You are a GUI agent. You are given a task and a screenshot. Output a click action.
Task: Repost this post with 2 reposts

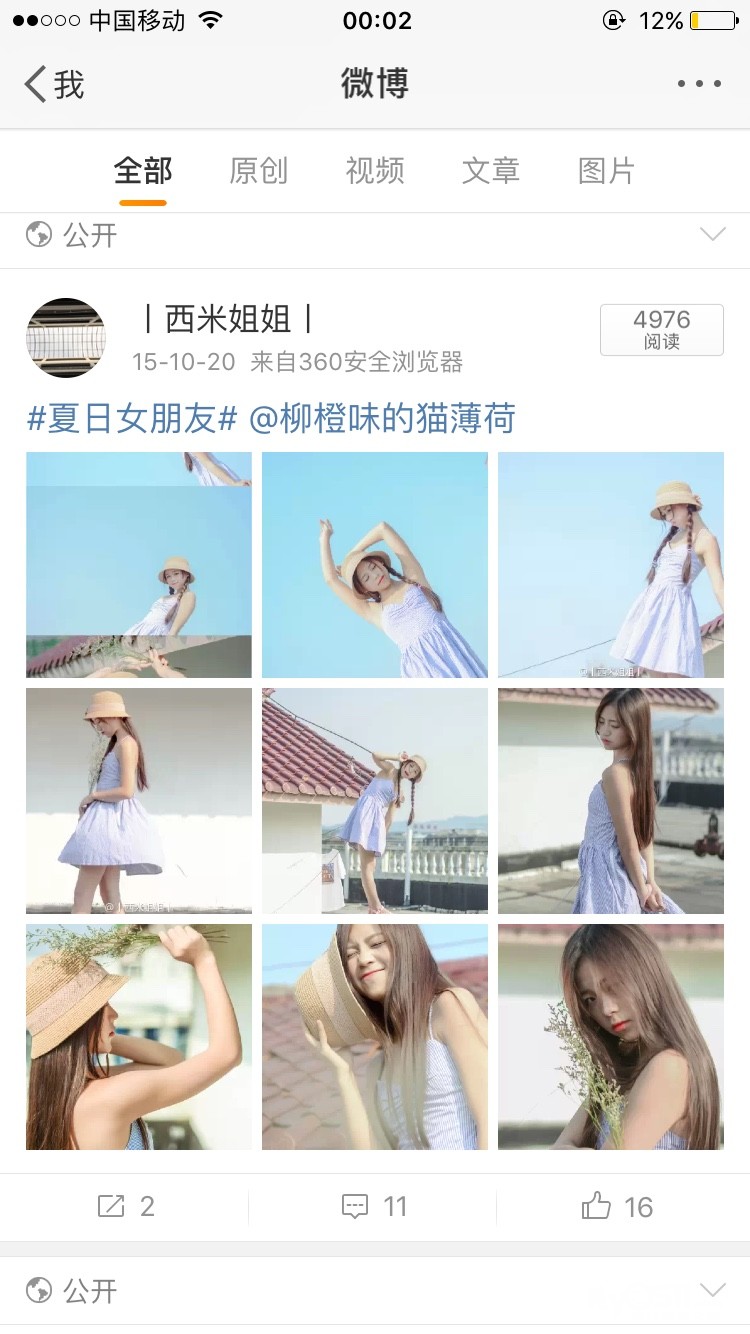pos(125,1207)
